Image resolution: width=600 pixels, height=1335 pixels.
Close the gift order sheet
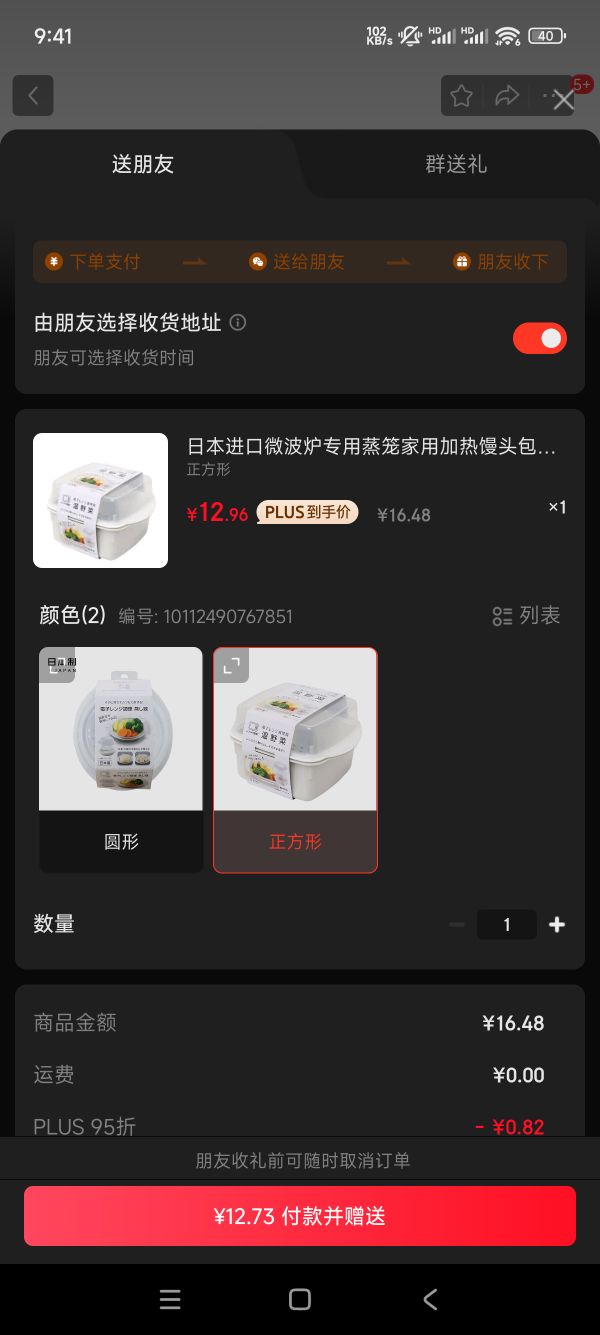click(x=564, y=99)
